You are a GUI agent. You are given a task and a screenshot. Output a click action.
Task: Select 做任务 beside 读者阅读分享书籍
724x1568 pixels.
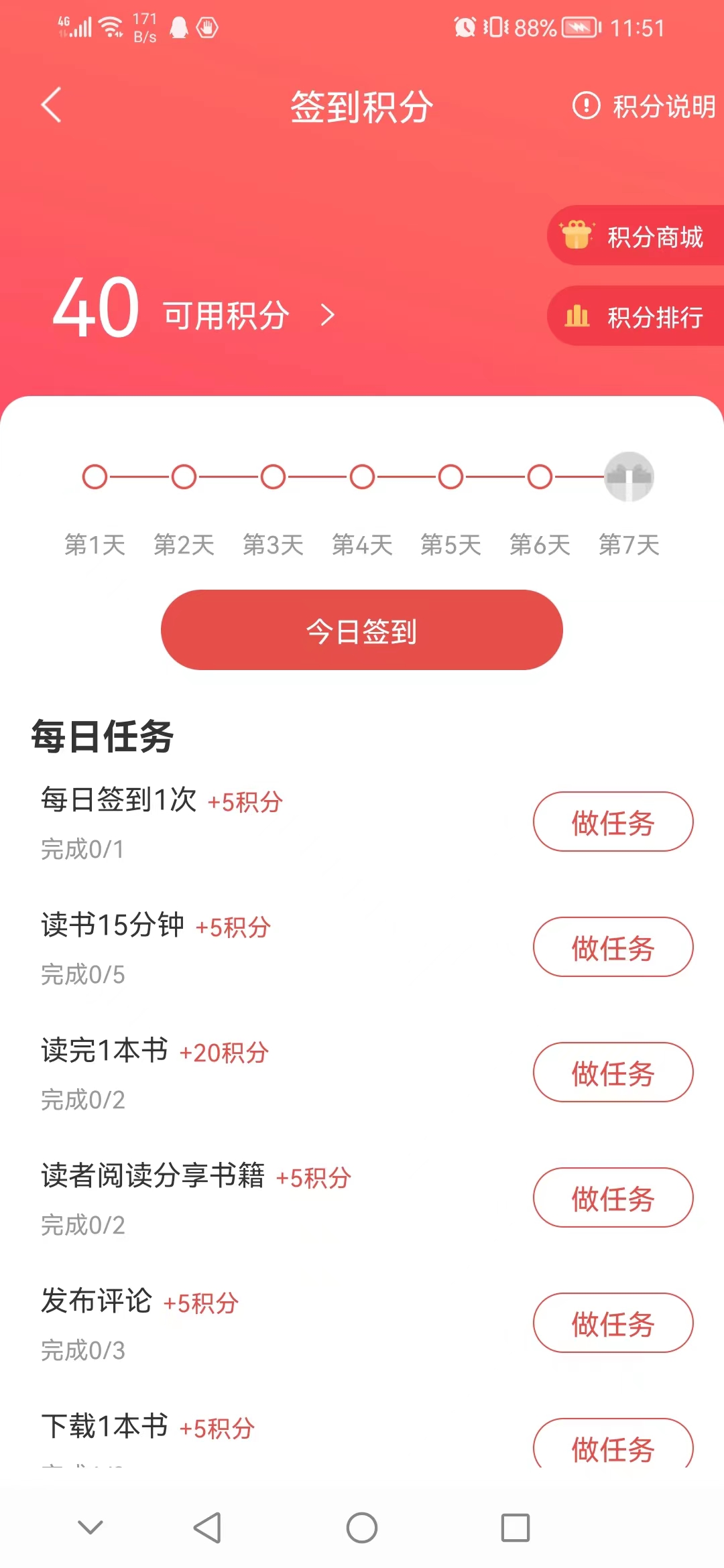(613, 1198)
